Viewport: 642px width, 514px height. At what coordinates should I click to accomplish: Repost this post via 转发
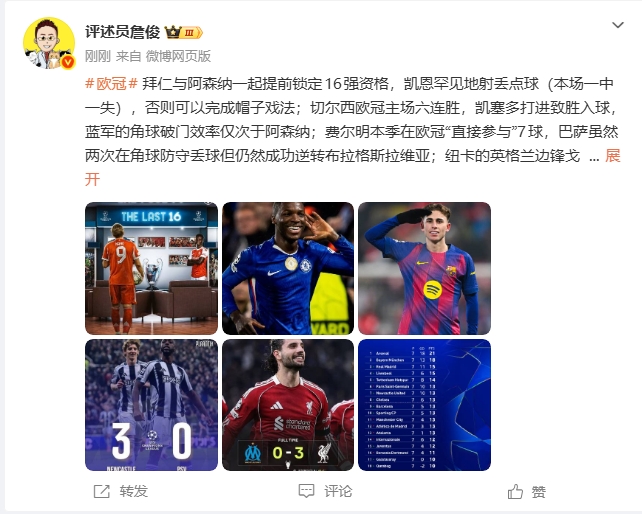point(121,491)
